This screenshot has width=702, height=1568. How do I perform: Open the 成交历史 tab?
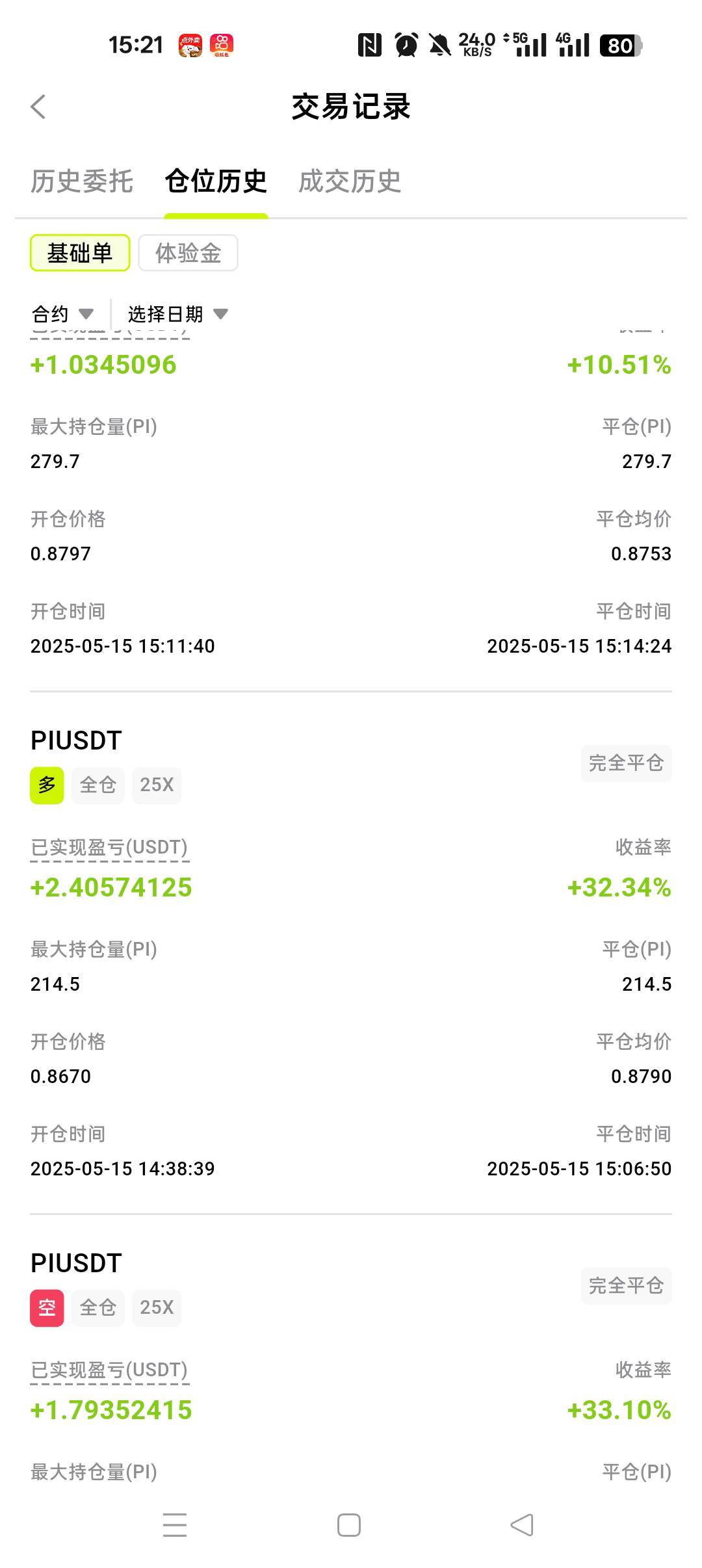click(x=350, y=181)
